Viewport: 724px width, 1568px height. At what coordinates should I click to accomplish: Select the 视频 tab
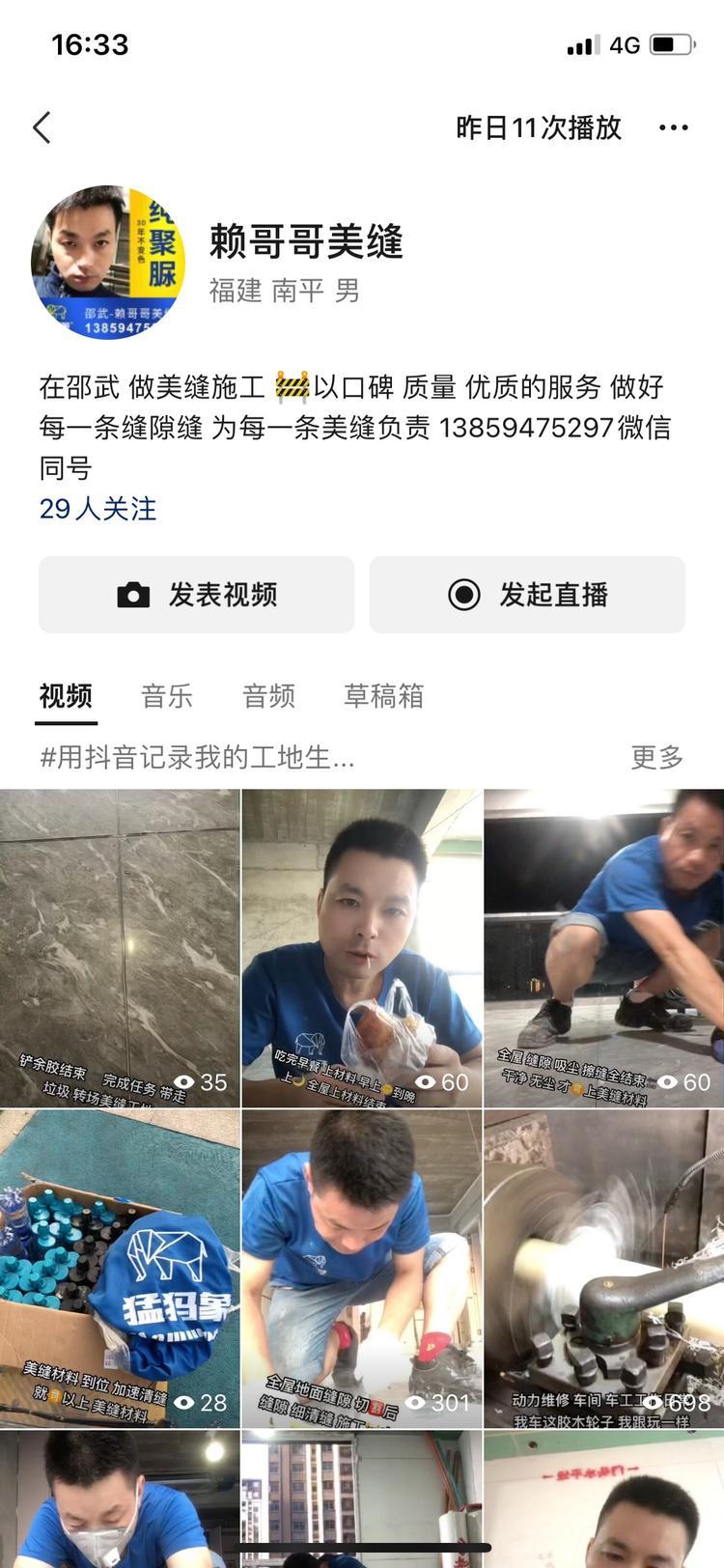click(66, 696)
